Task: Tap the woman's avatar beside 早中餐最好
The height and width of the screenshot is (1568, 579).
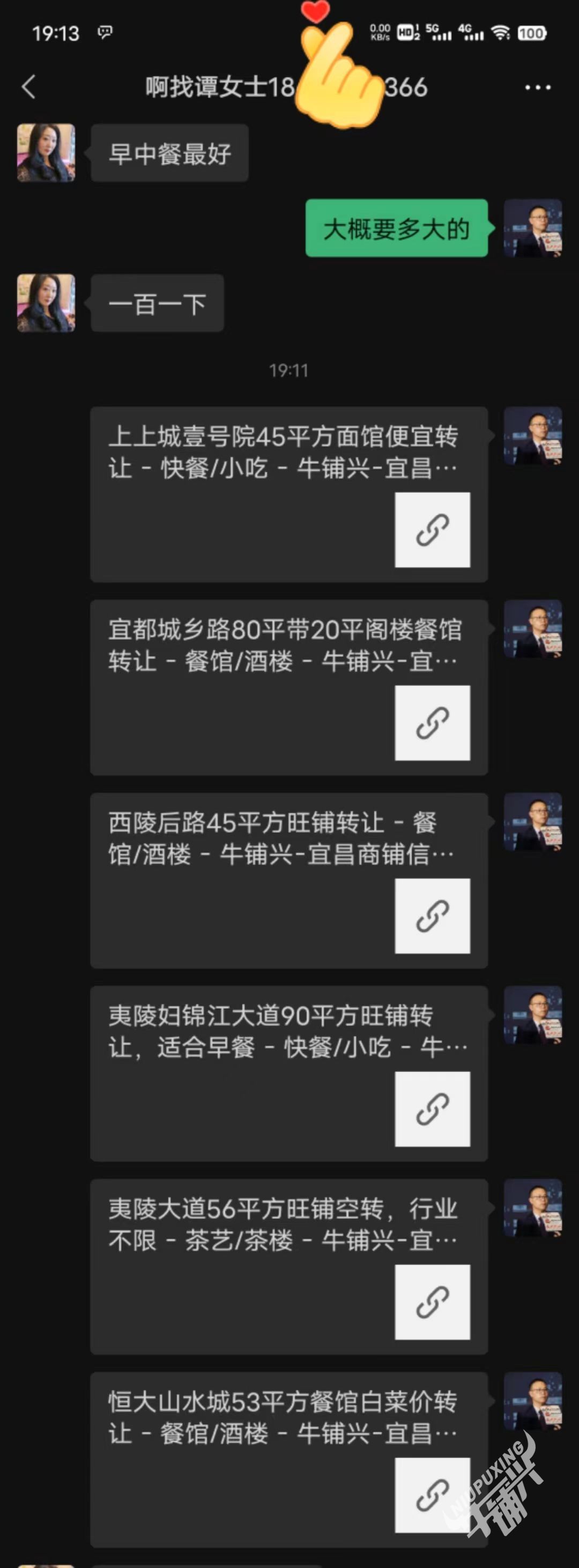Action: (46, 153)
